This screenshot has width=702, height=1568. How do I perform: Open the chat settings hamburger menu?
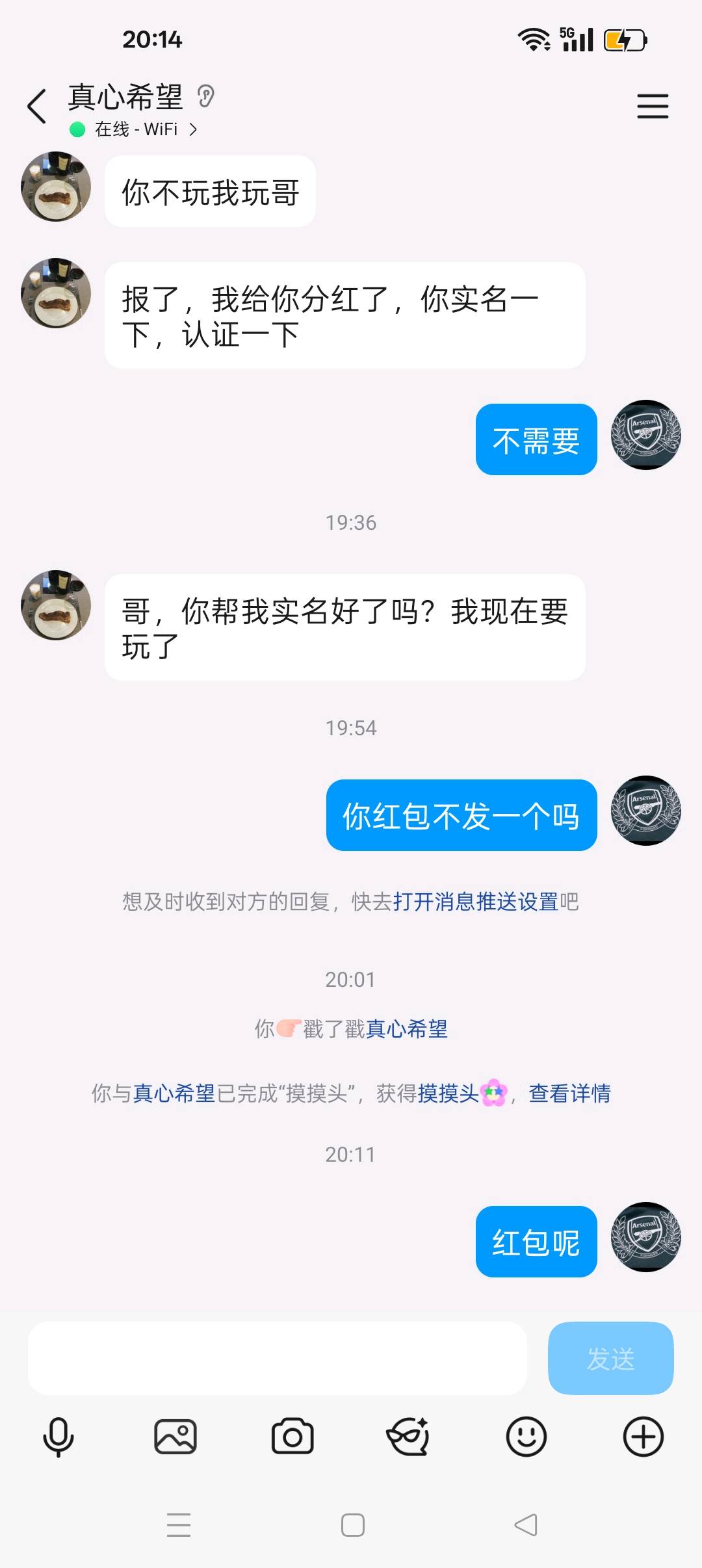(653, 106)
